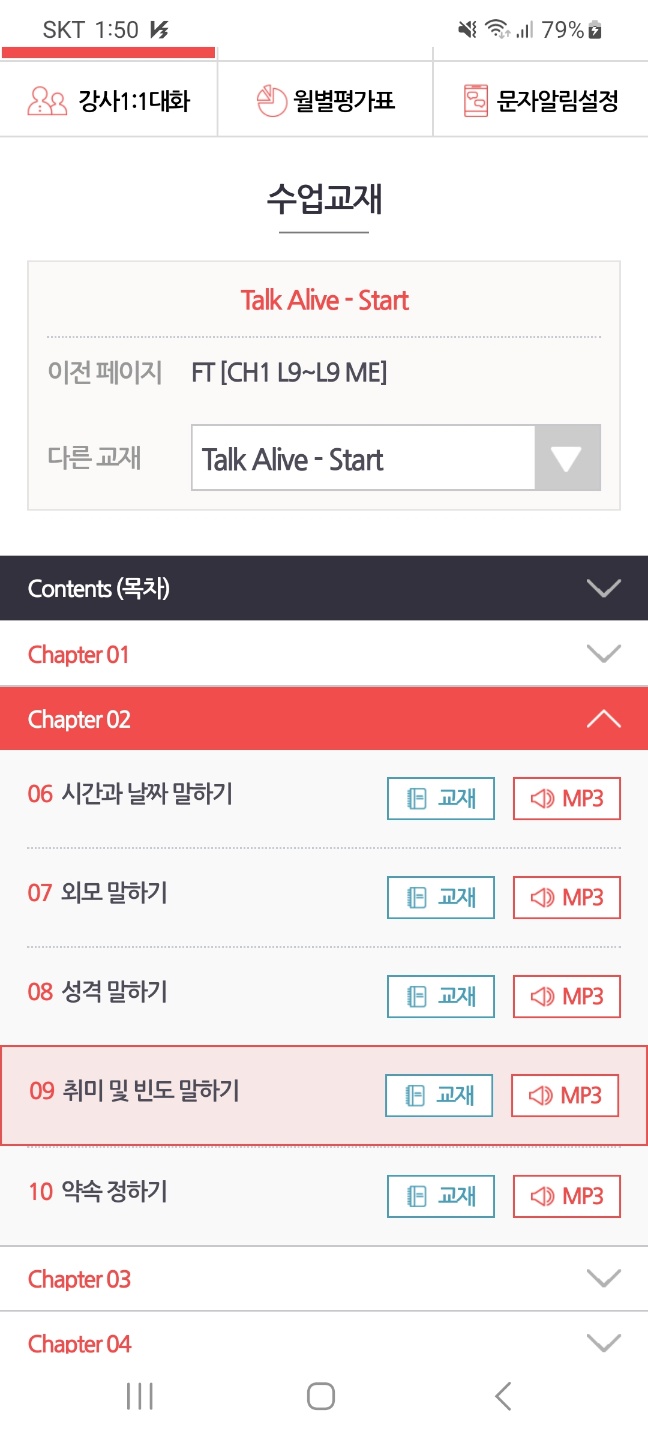648x1440 pixels.
Task: Open the 다른 교재 Talk Alive dropdown
Action: [x=395, y=459]
